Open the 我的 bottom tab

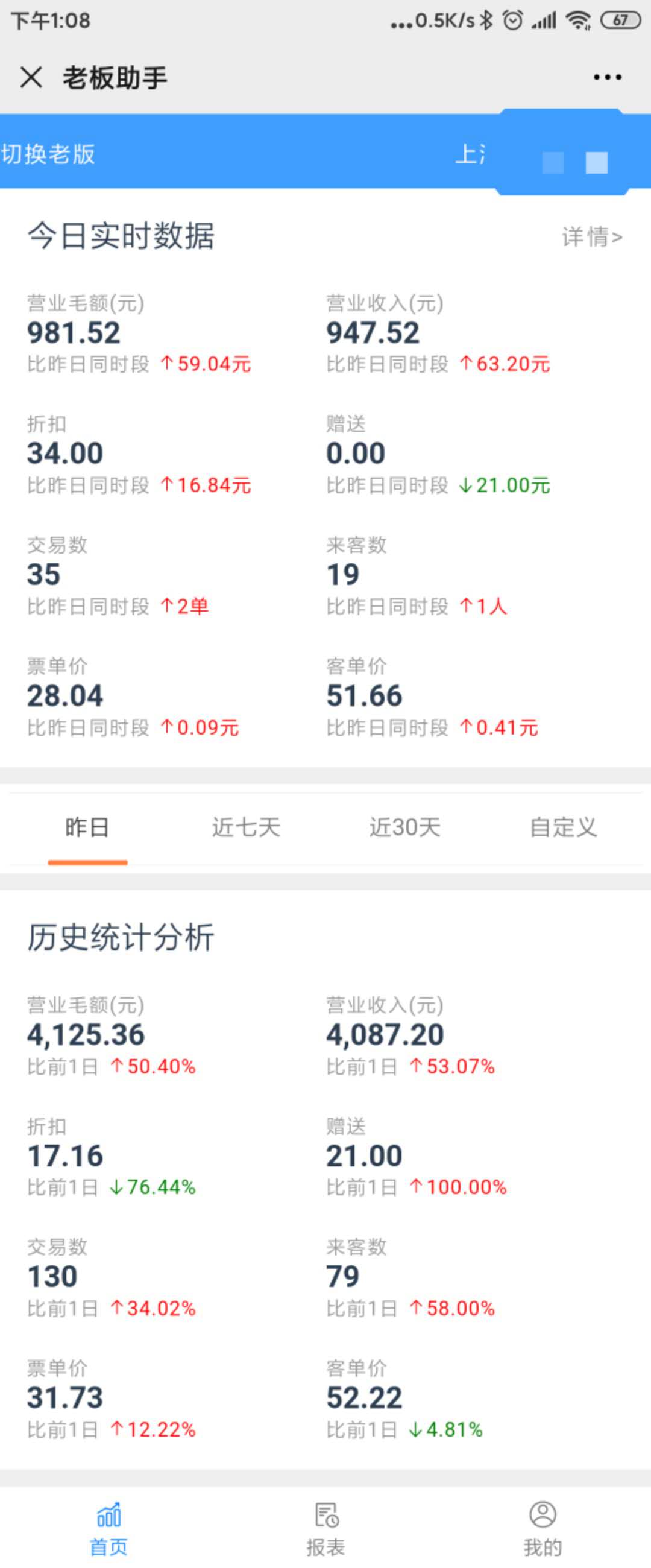(x=542, y=1528)
